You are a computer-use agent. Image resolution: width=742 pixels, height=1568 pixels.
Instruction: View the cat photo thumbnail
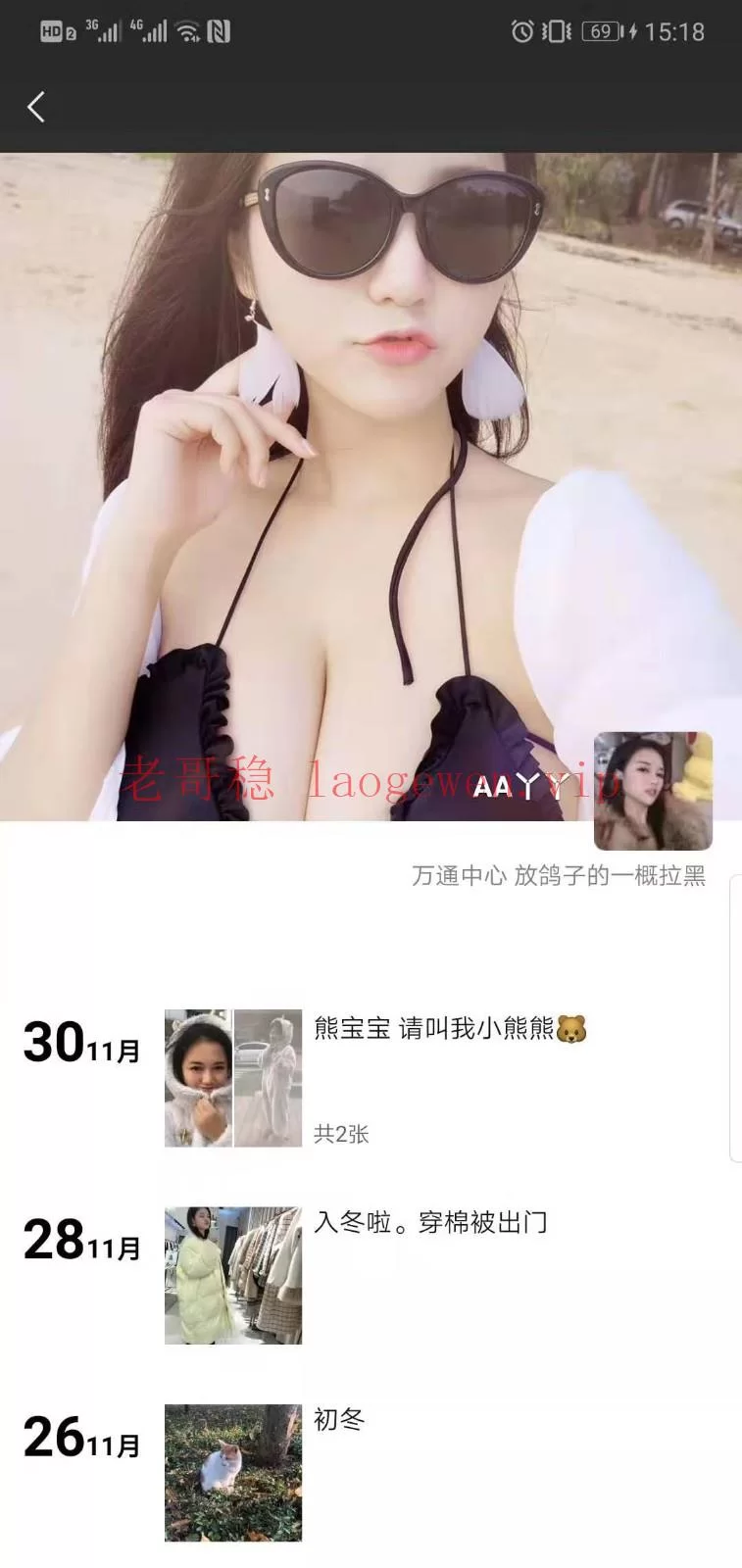[x=233, y=1472]
